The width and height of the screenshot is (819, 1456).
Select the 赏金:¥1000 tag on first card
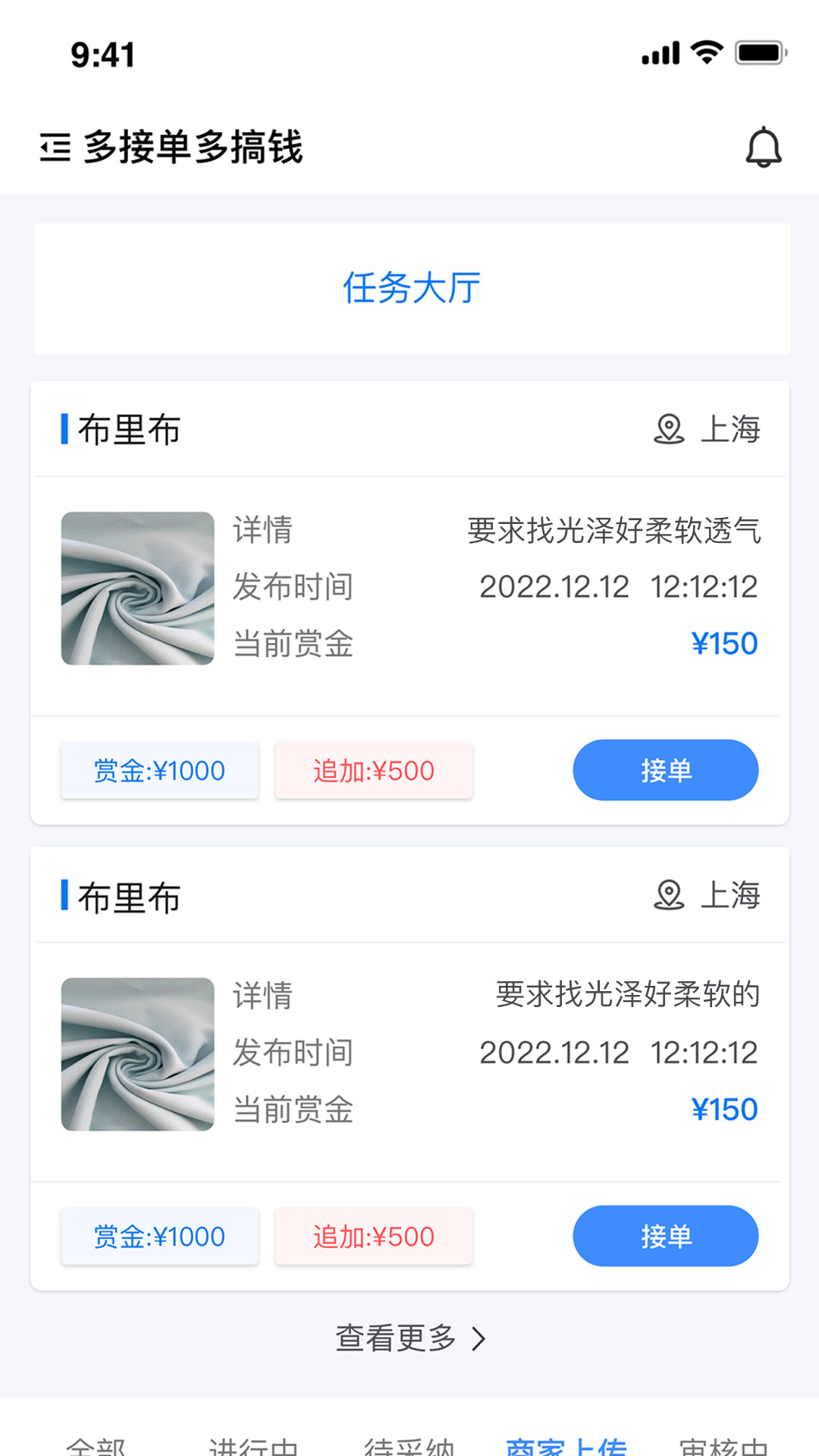[158, 770]
